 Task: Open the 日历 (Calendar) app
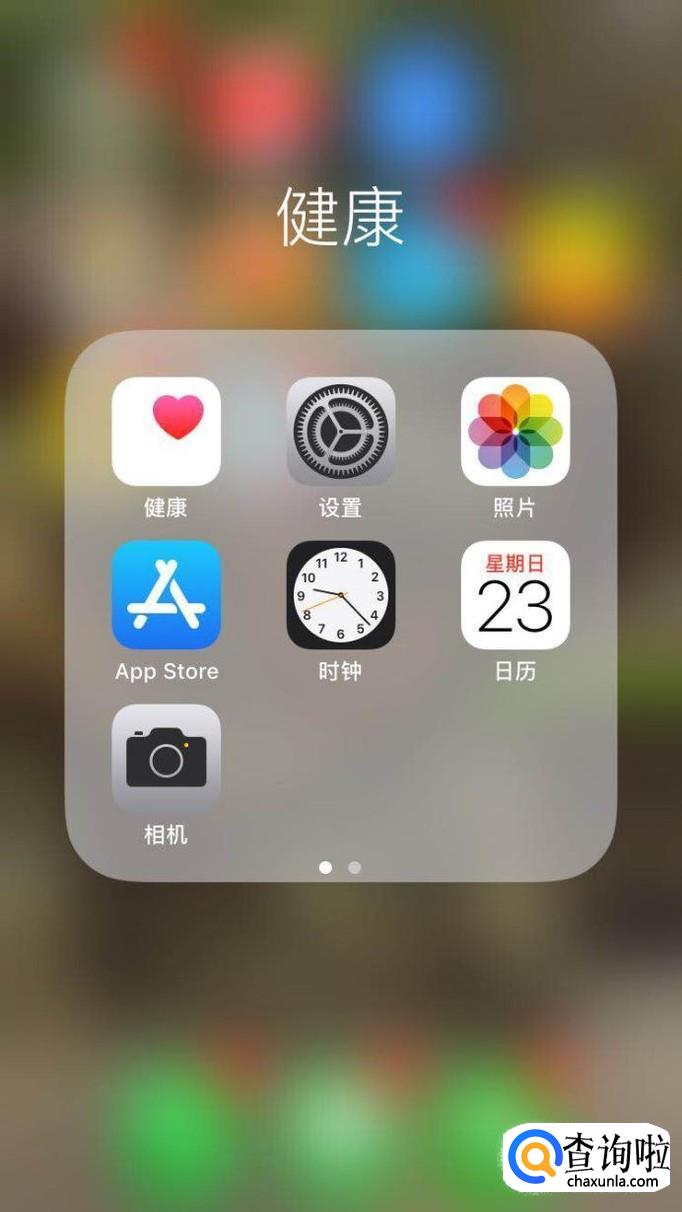(515, 595)
